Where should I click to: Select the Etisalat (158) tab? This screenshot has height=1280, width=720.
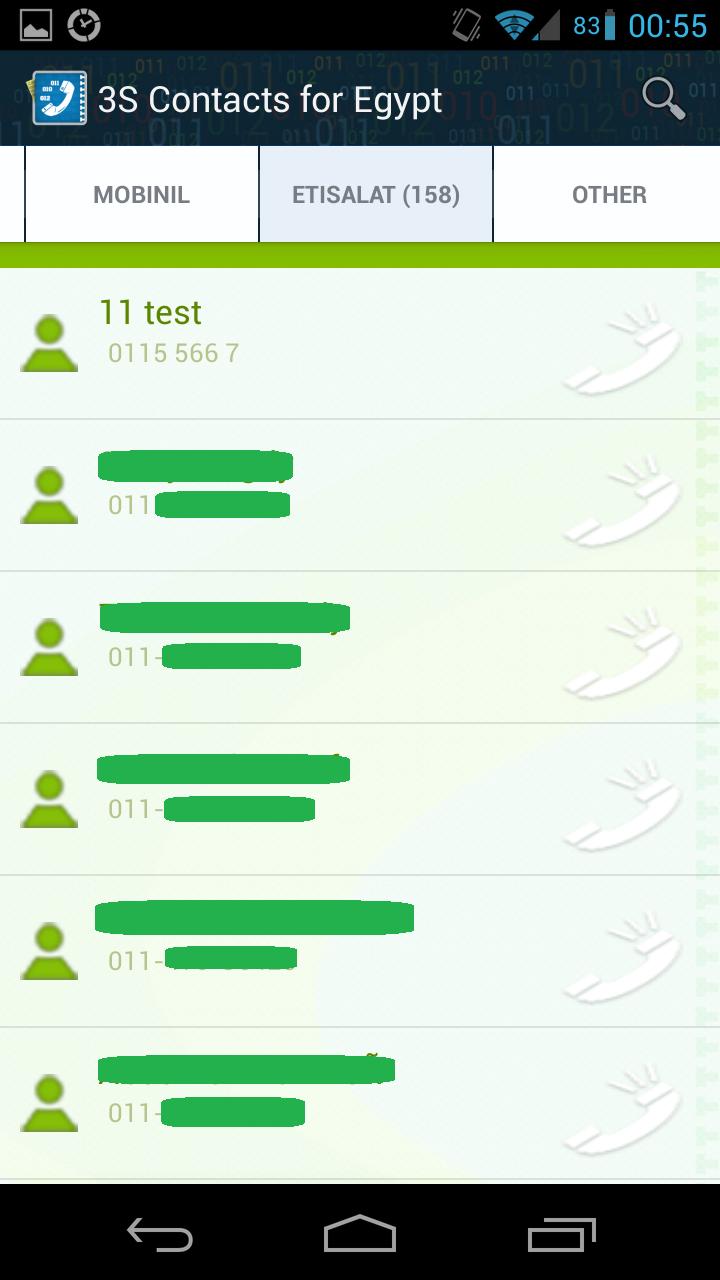376,194
